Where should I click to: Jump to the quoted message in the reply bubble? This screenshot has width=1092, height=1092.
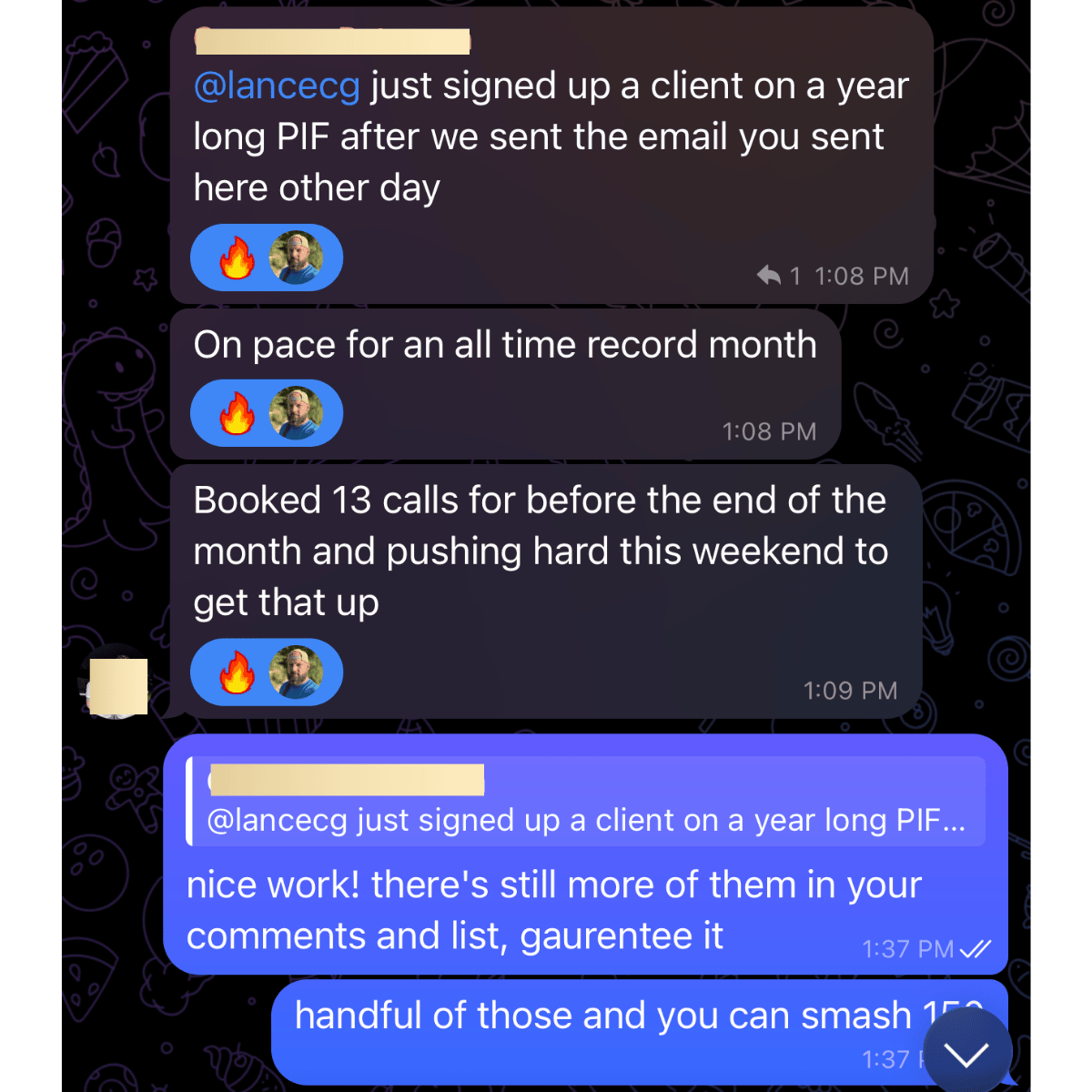586,802
